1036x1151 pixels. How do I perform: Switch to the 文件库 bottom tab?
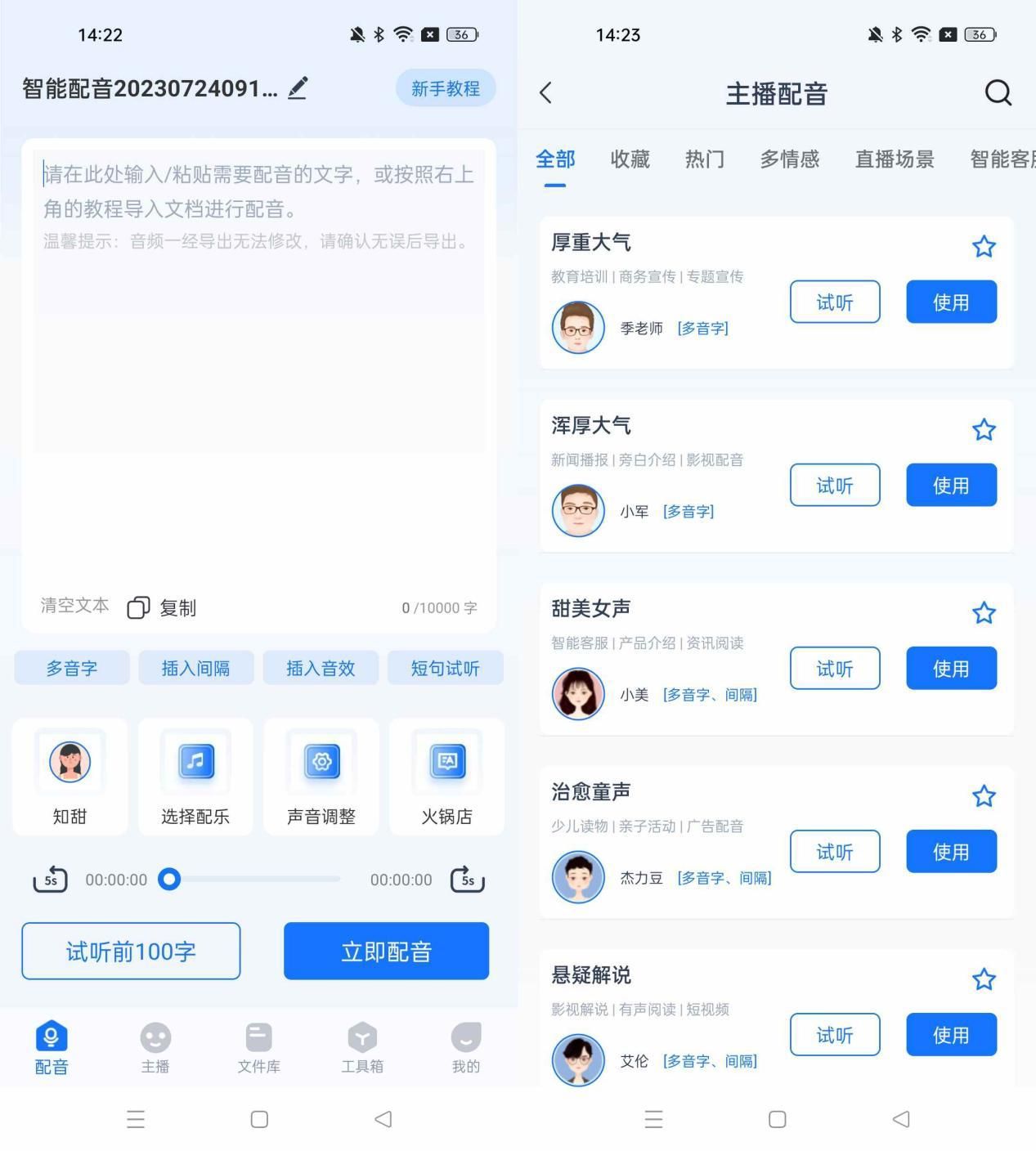258,1048
